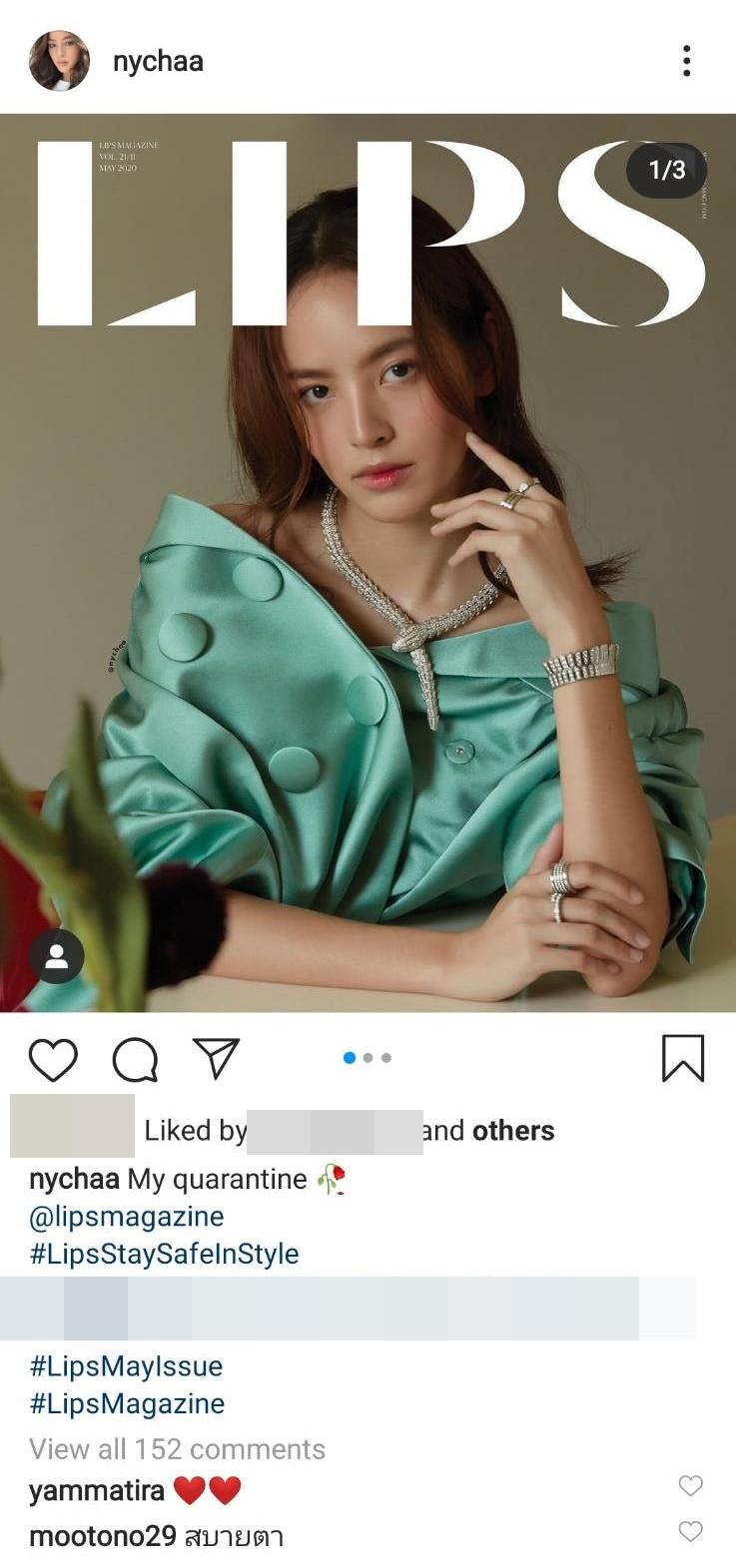Open the @lipsmagazine mention
736x1568 pixels.
[x=127, y=1217]
